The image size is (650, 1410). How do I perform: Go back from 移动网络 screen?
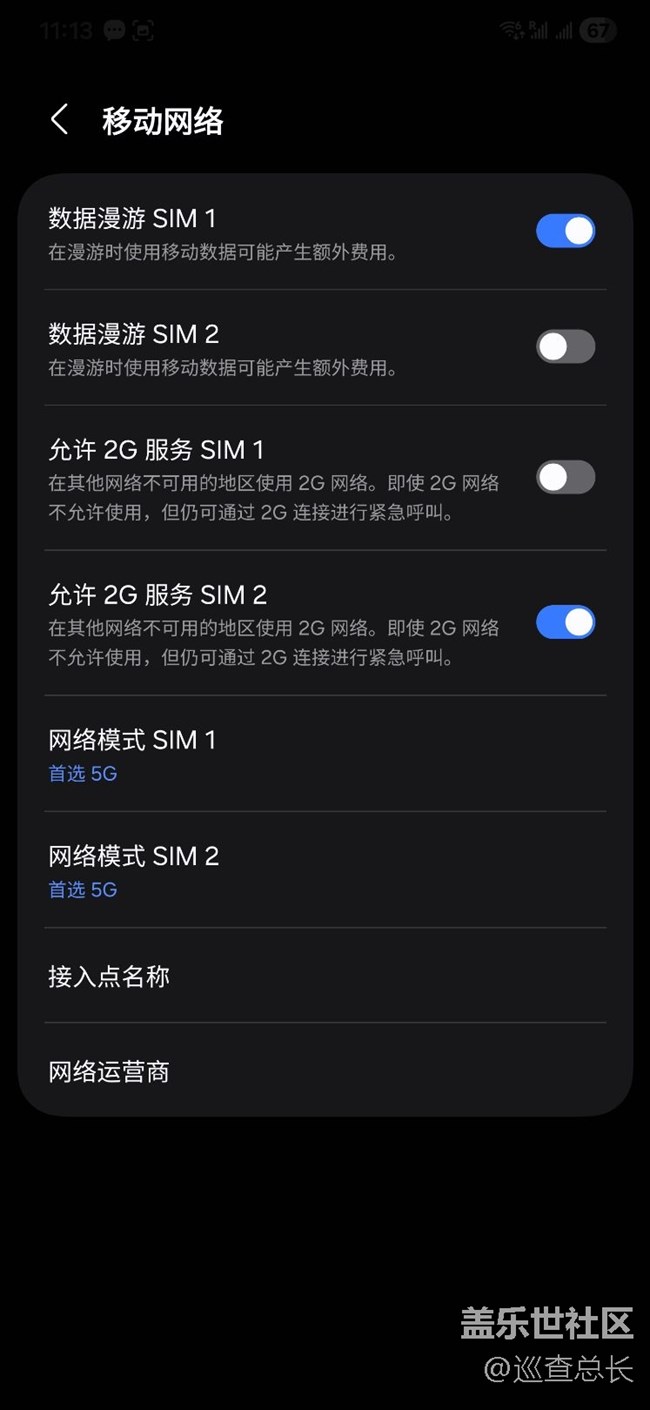(x=60, y=121)
